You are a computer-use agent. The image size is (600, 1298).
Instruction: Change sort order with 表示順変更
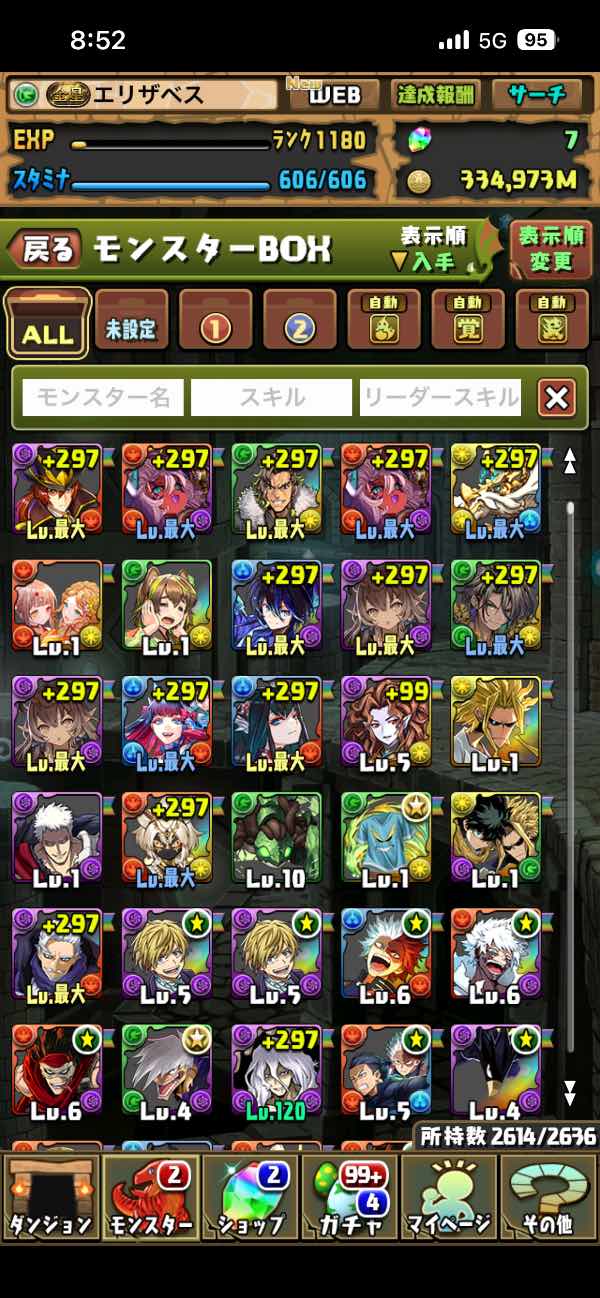point(551,249)
